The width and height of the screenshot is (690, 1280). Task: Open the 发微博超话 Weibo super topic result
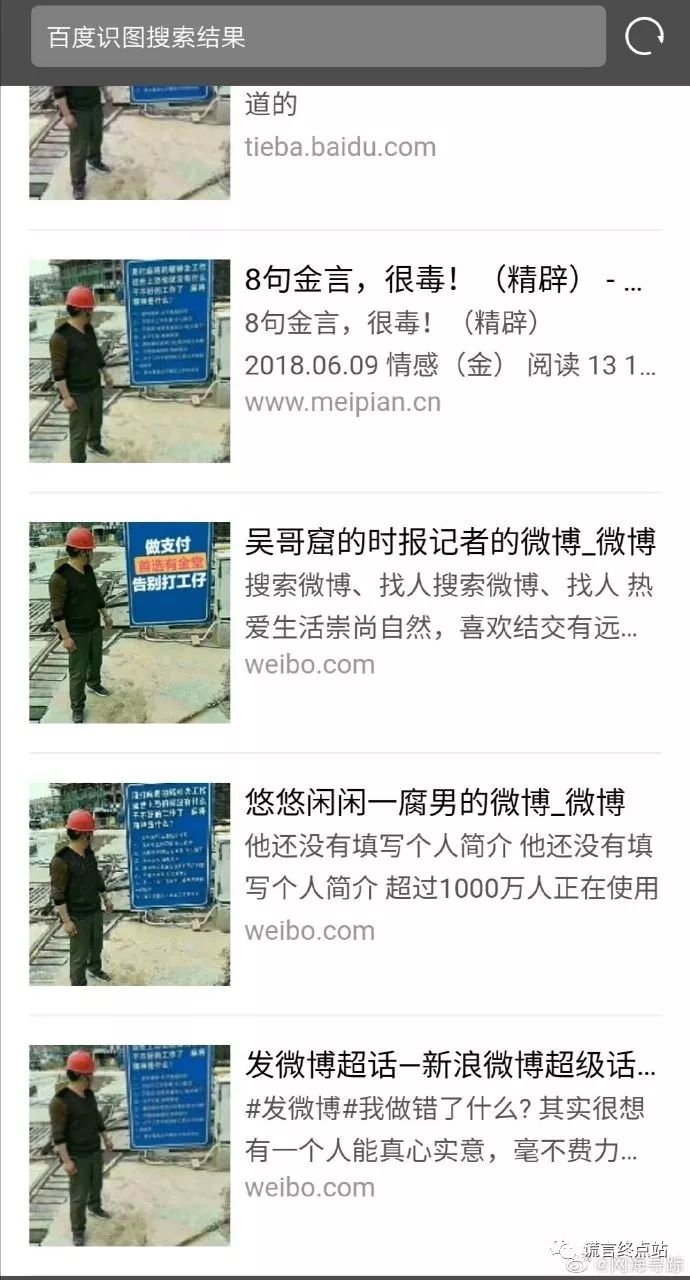[x=449, y=1065]
